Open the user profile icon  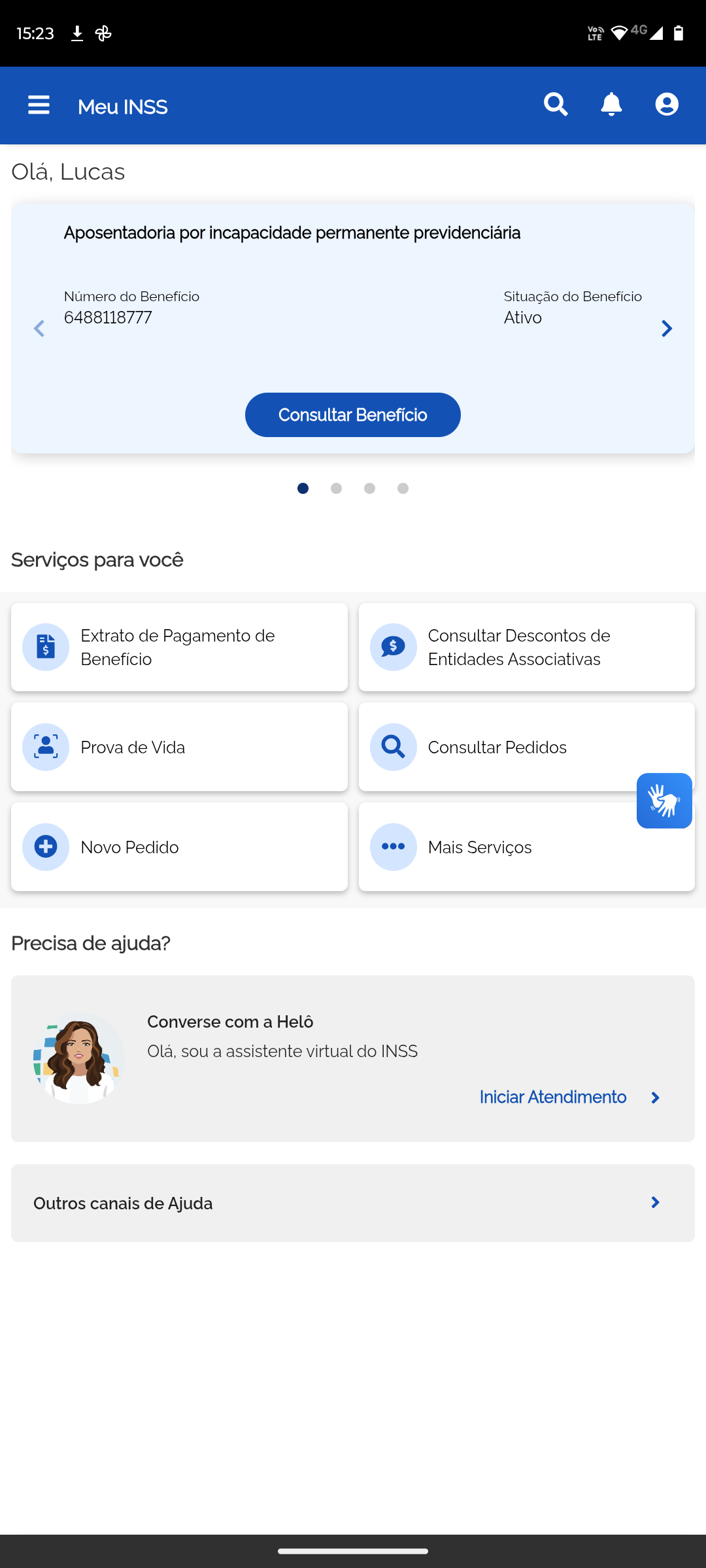point(667,105)
